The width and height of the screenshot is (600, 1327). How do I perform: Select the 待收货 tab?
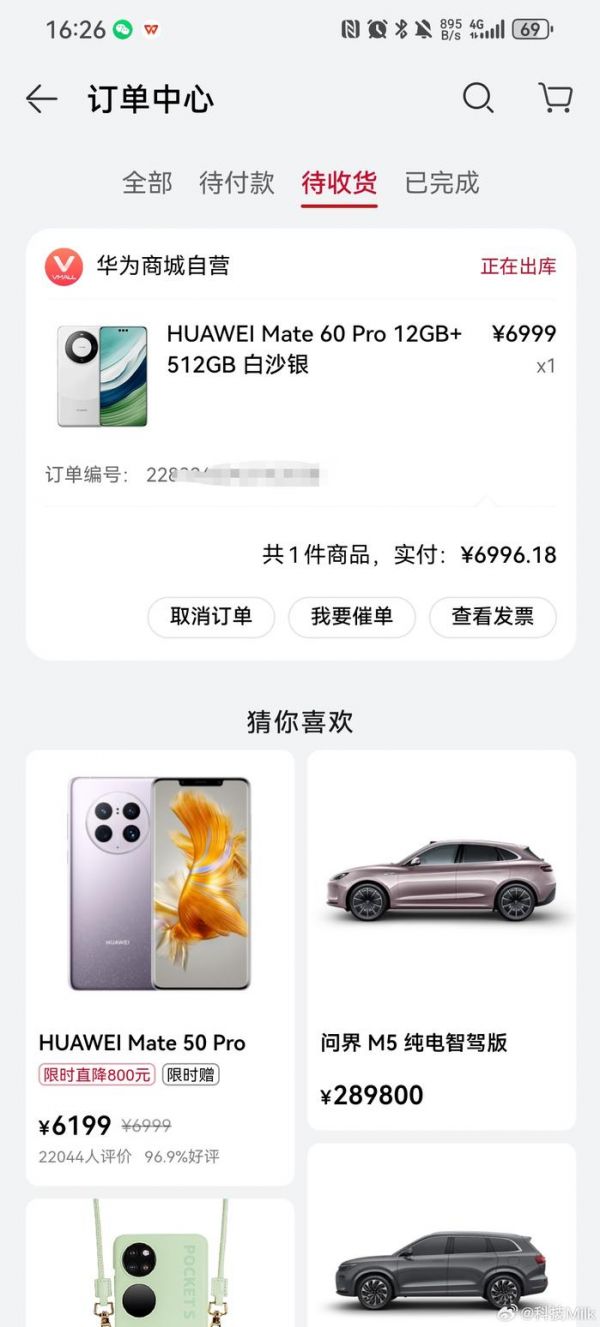pyautogui.click(x=339, y=183)
